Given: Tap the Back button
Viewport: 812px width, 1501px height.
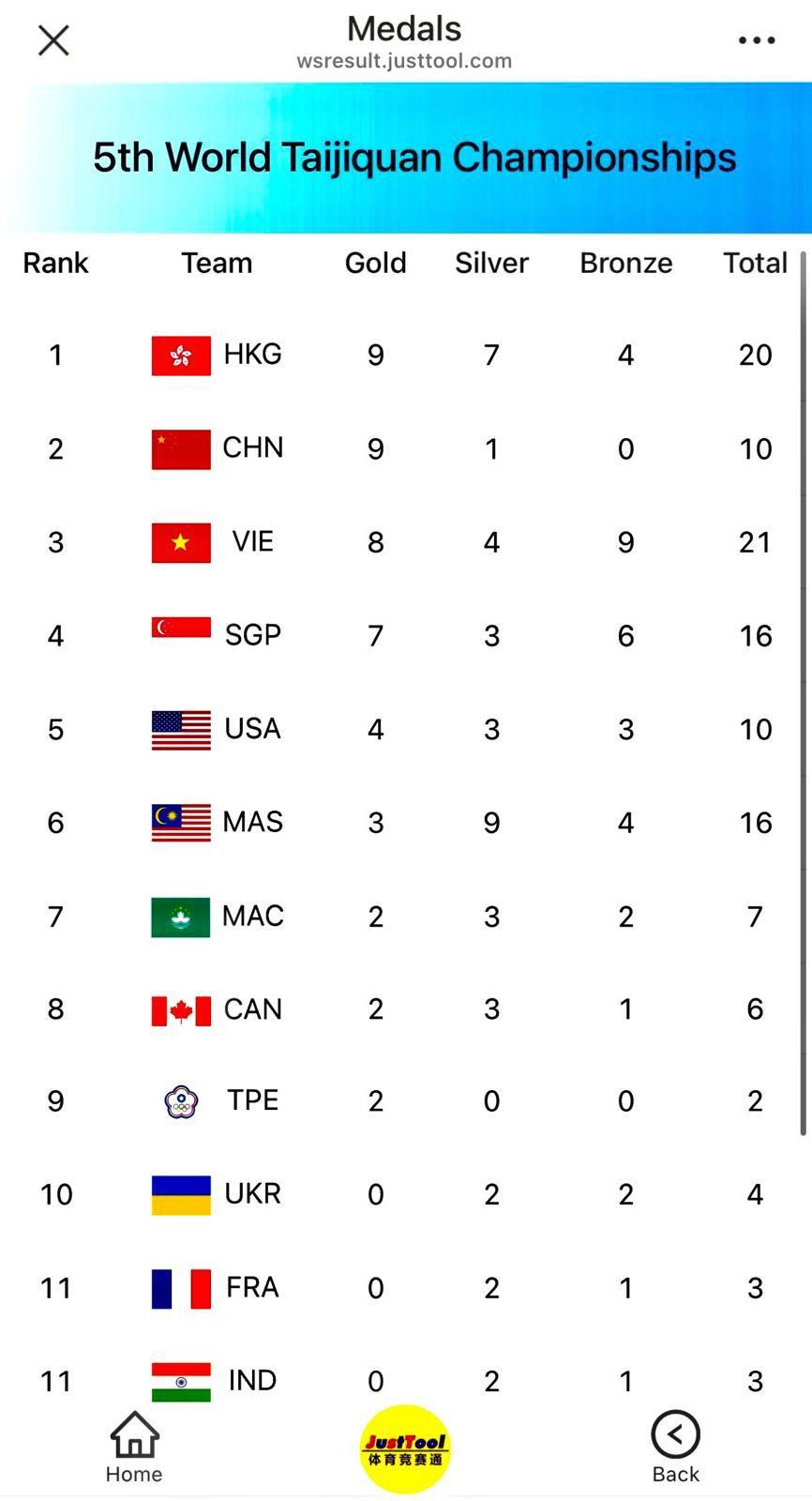Looking at the screenshot, I should 675,1447.
